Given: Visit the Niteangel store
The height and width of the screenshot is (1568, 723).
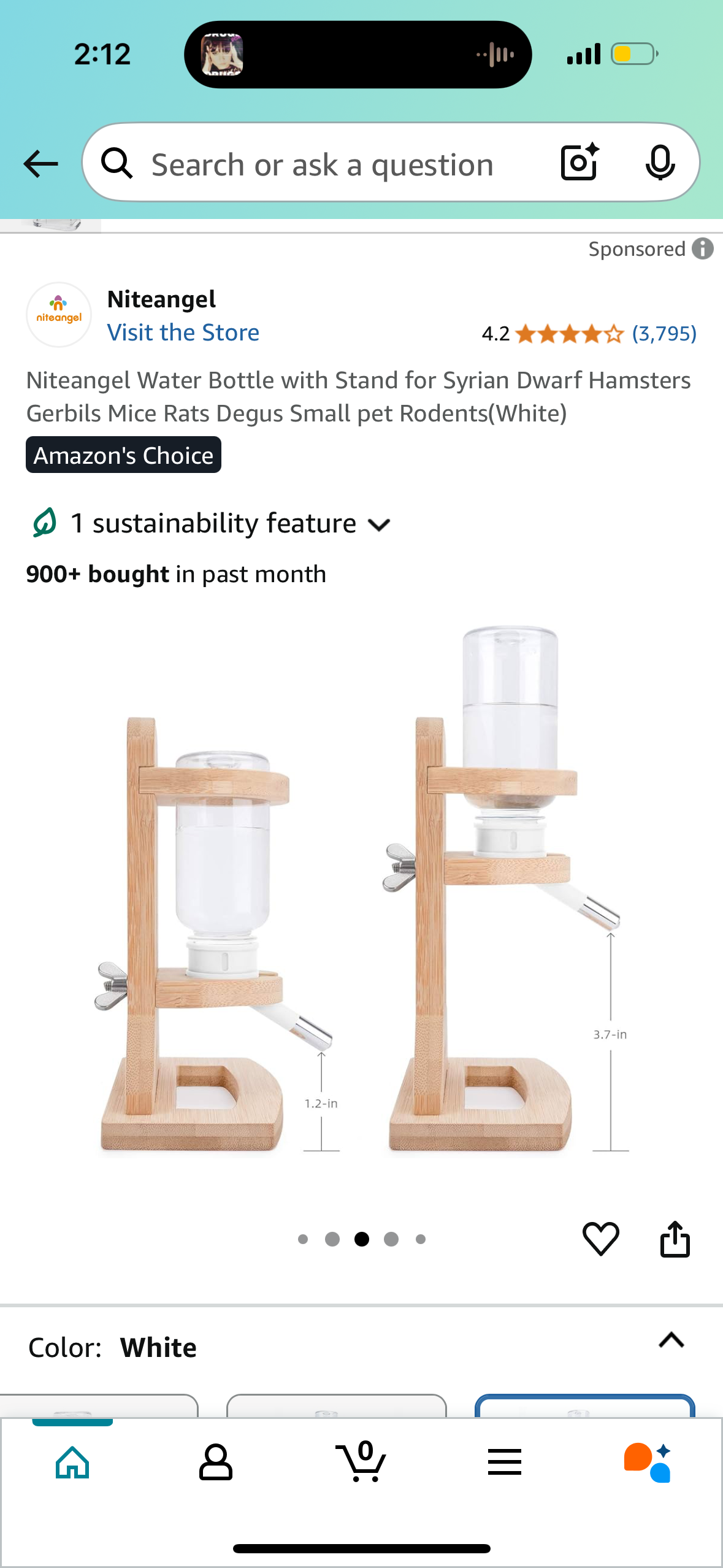Looking at the screenshot, I should pyautogui.click(x=183, y=332).
